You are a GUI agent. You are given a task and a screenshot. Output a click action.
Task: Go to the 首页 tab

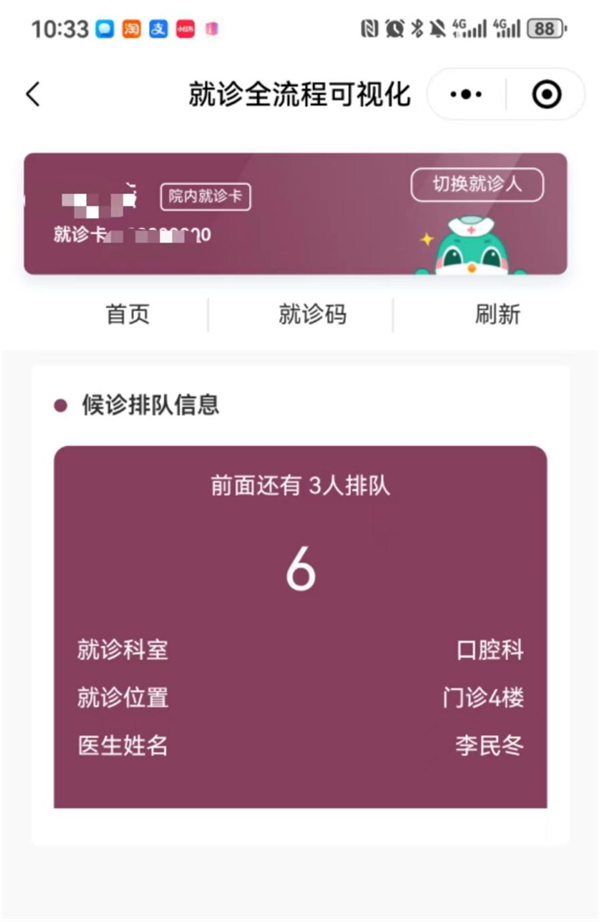(x=128, y=315)
